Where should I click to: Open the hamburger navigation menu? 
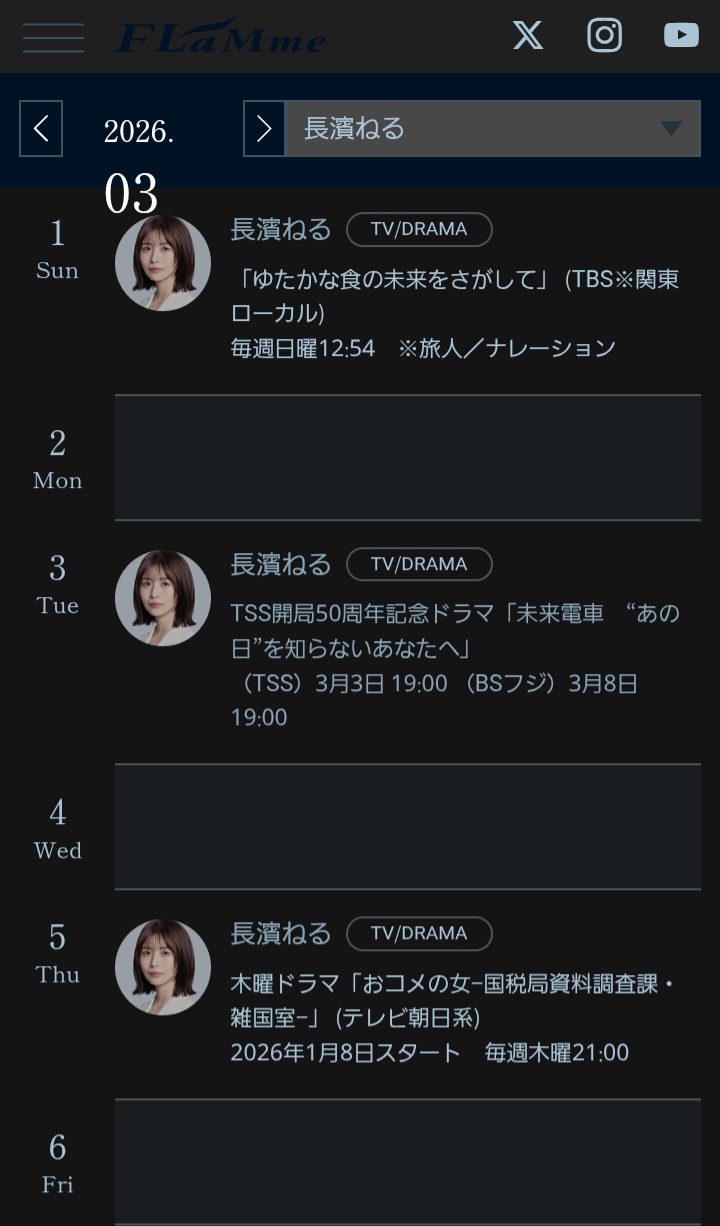click(53, 37)
